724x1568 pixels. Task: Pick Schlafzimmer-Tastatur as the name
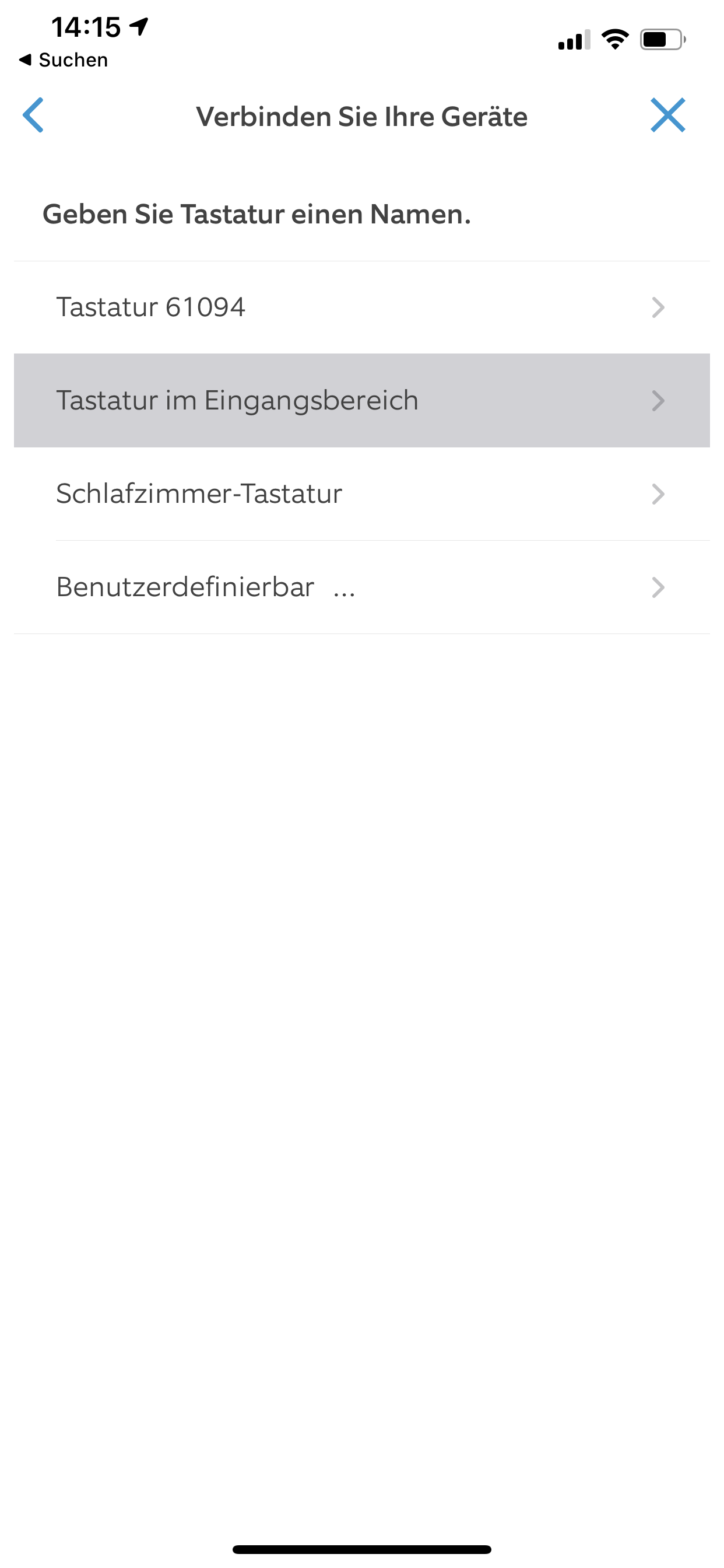point(361,494)
